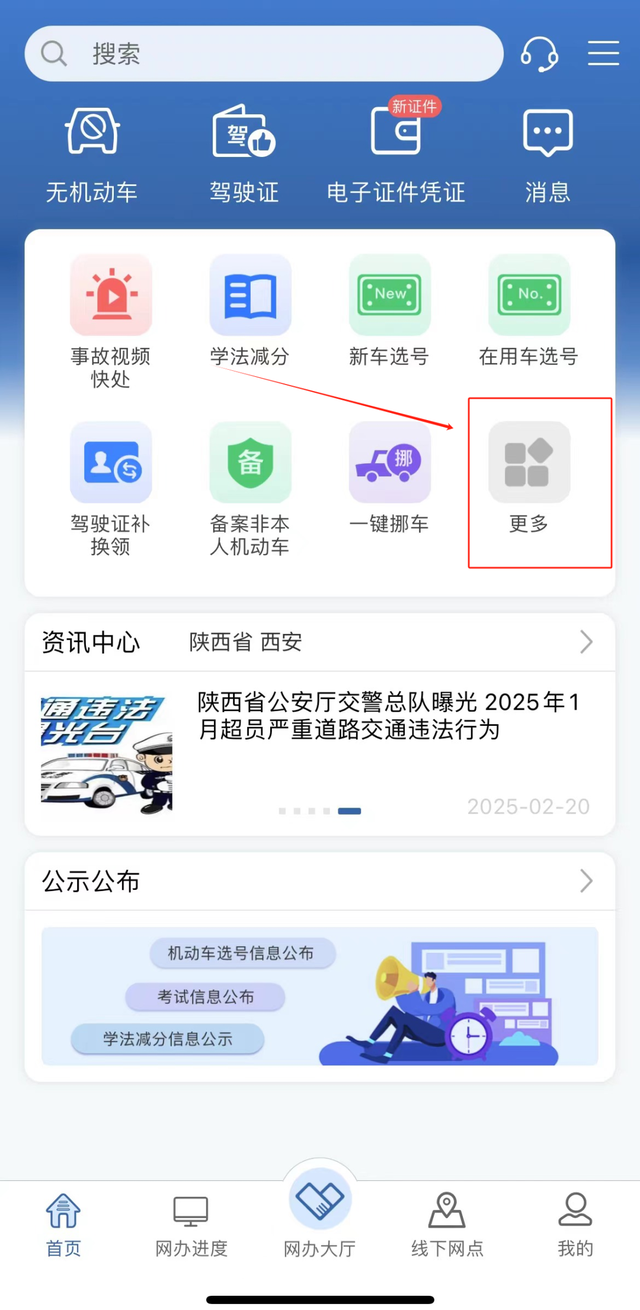Tap the 搜索 search field
This screenshot has width=640, height=1310.
click(265, 54)
